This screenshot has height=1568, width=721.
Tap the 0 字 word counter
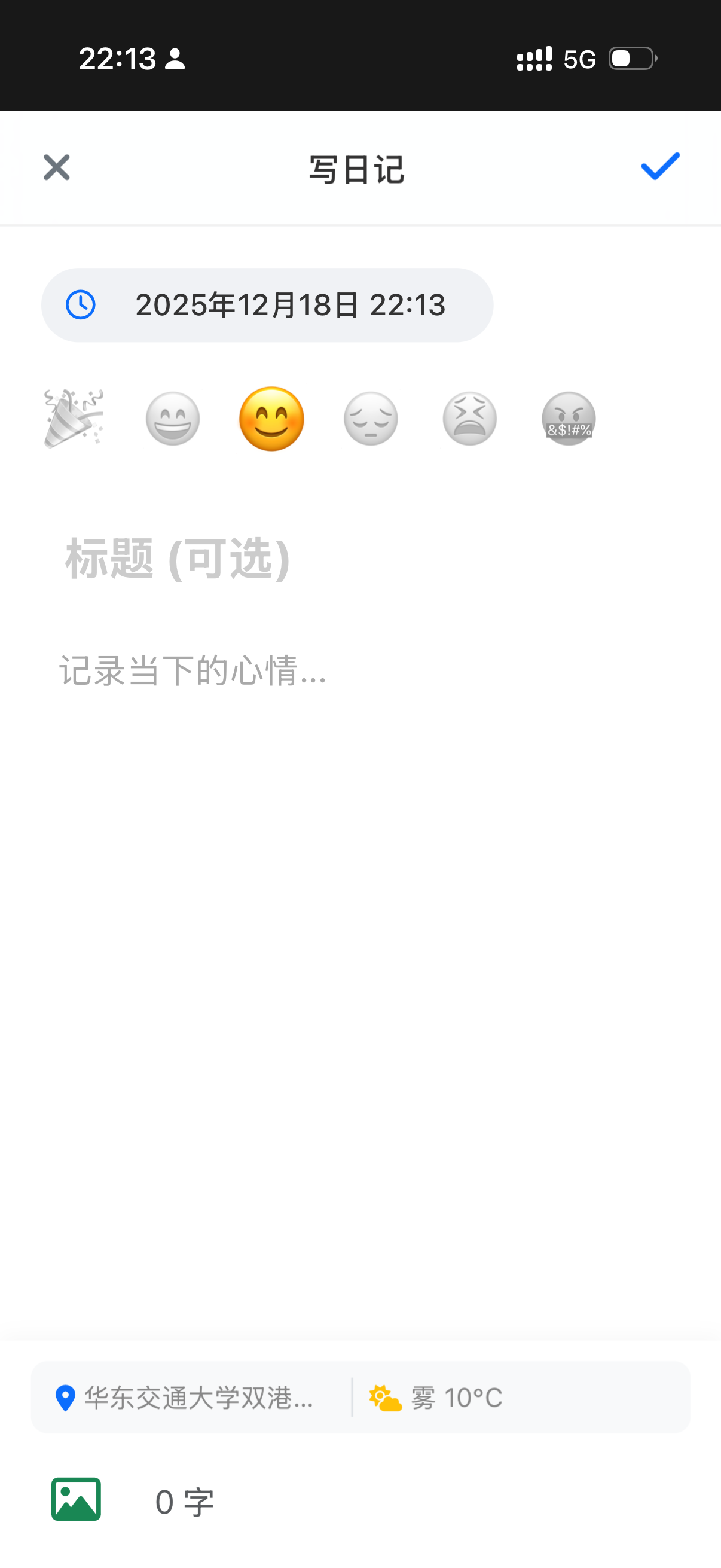click(184, 1499)
